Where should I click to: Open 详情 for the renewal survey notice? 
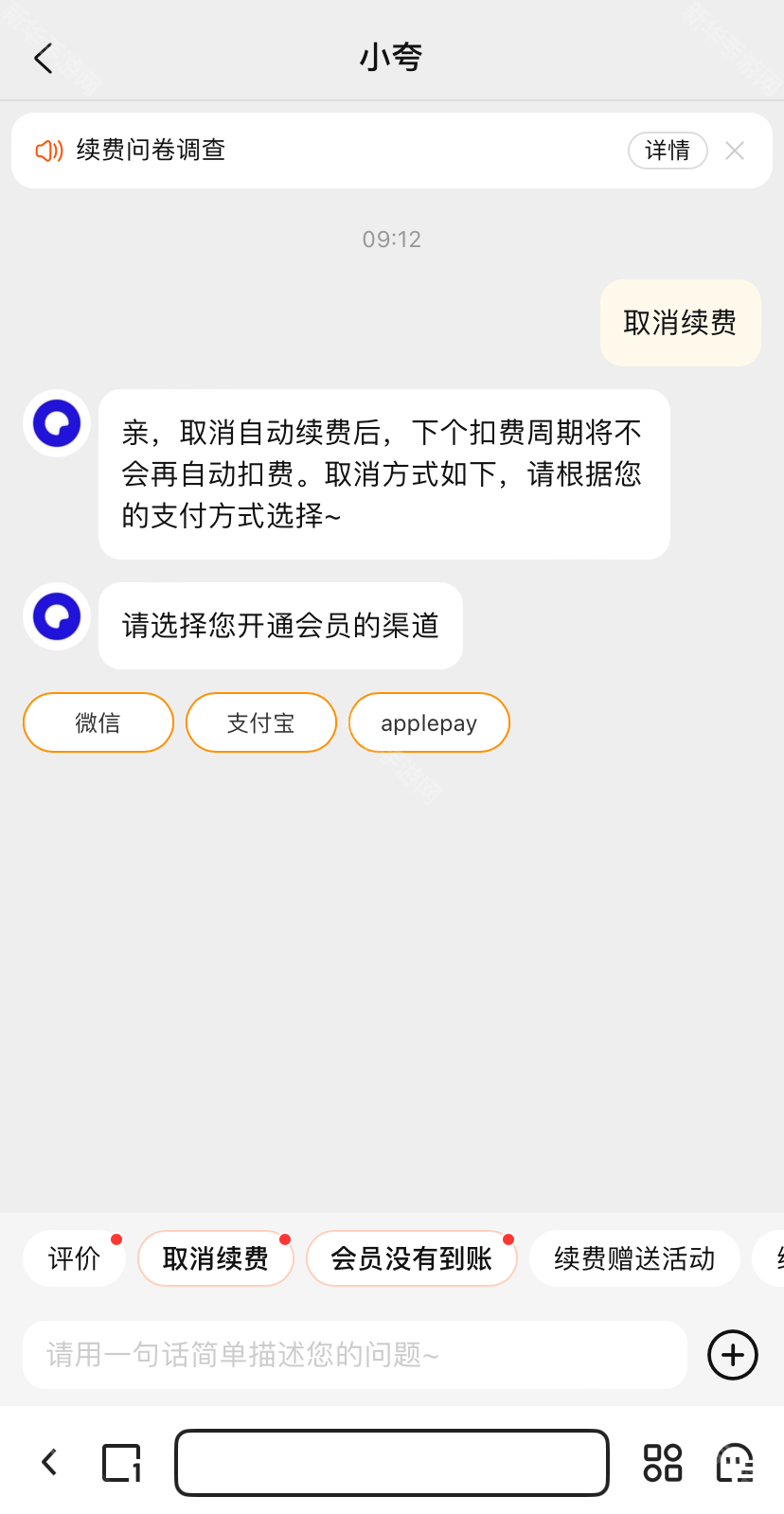pos(668,151)
